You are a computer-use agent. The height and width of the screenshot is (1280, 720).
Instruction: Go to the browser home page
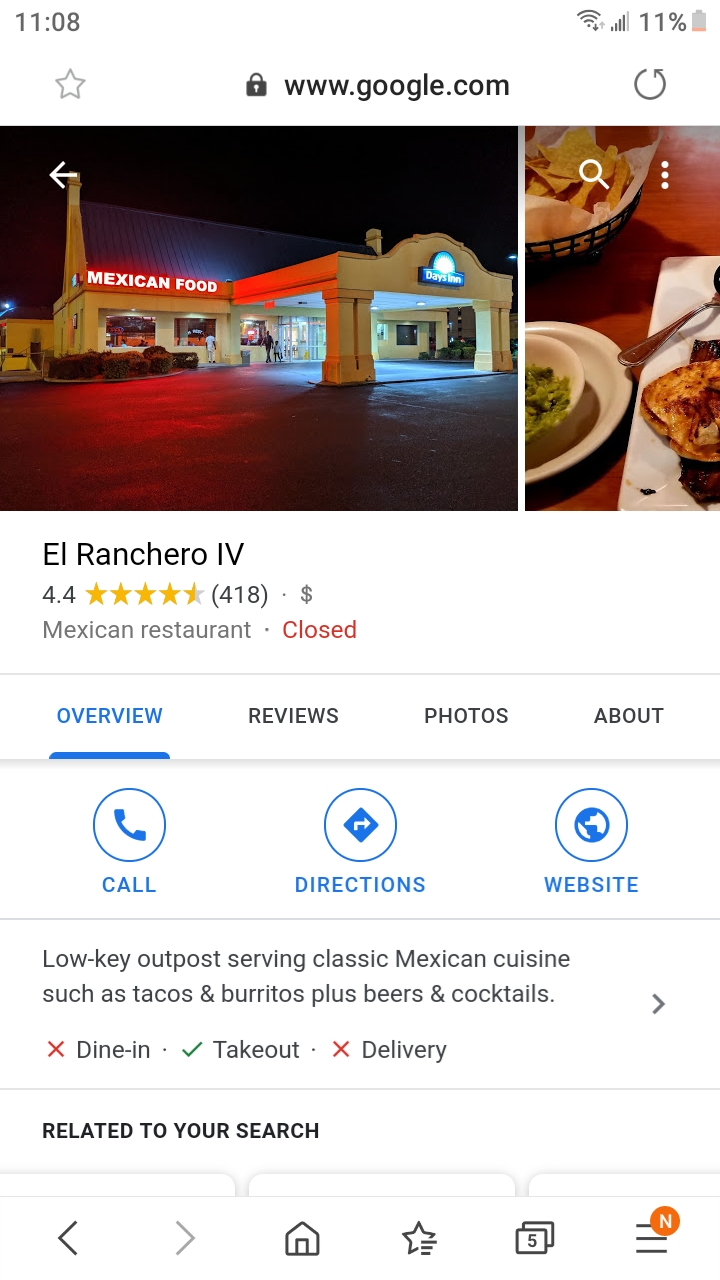[x=302, y=1240]
